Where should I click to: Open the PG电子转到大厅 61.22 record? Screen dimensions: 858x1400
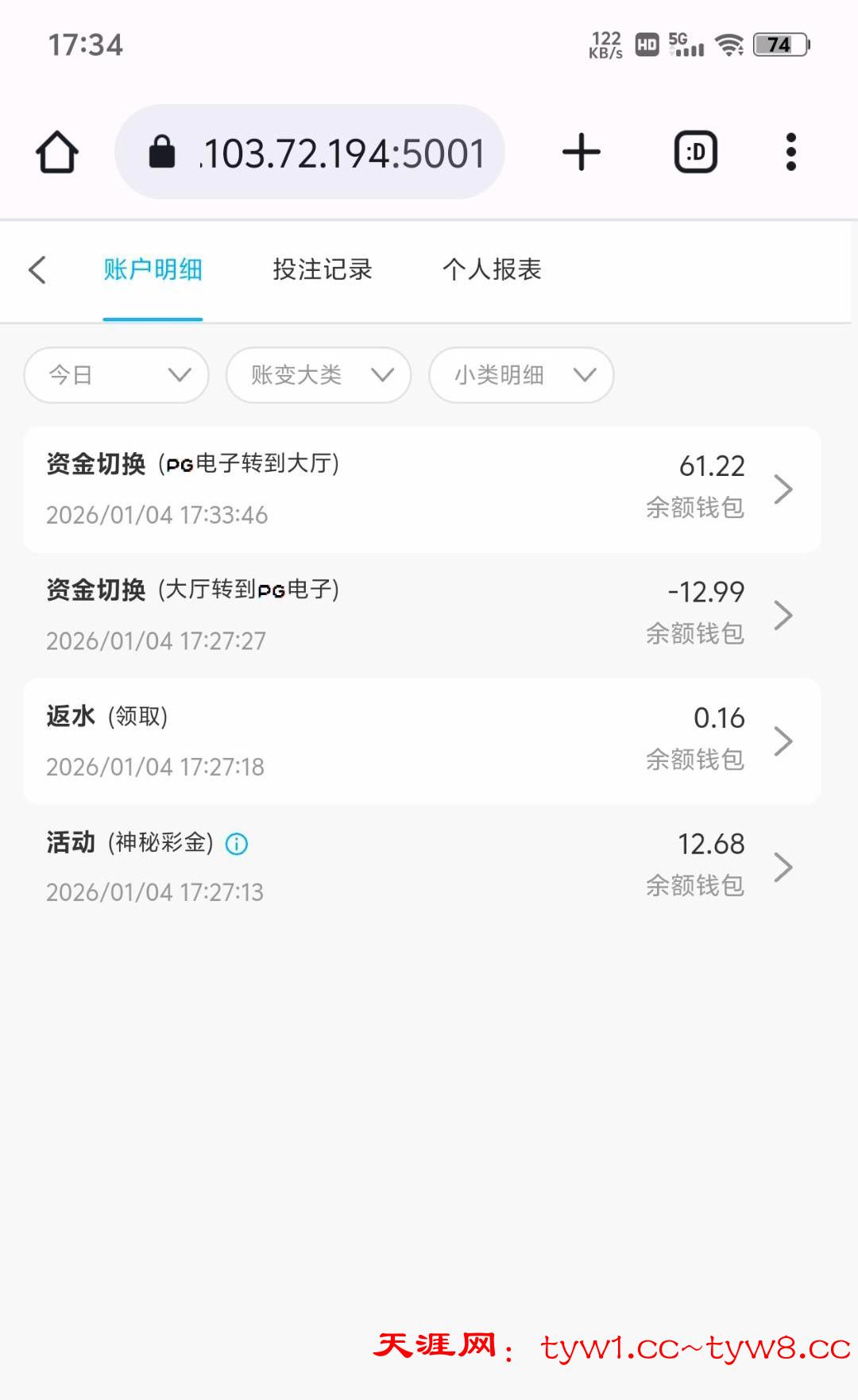pyautogui.click(x=422, y=489)
